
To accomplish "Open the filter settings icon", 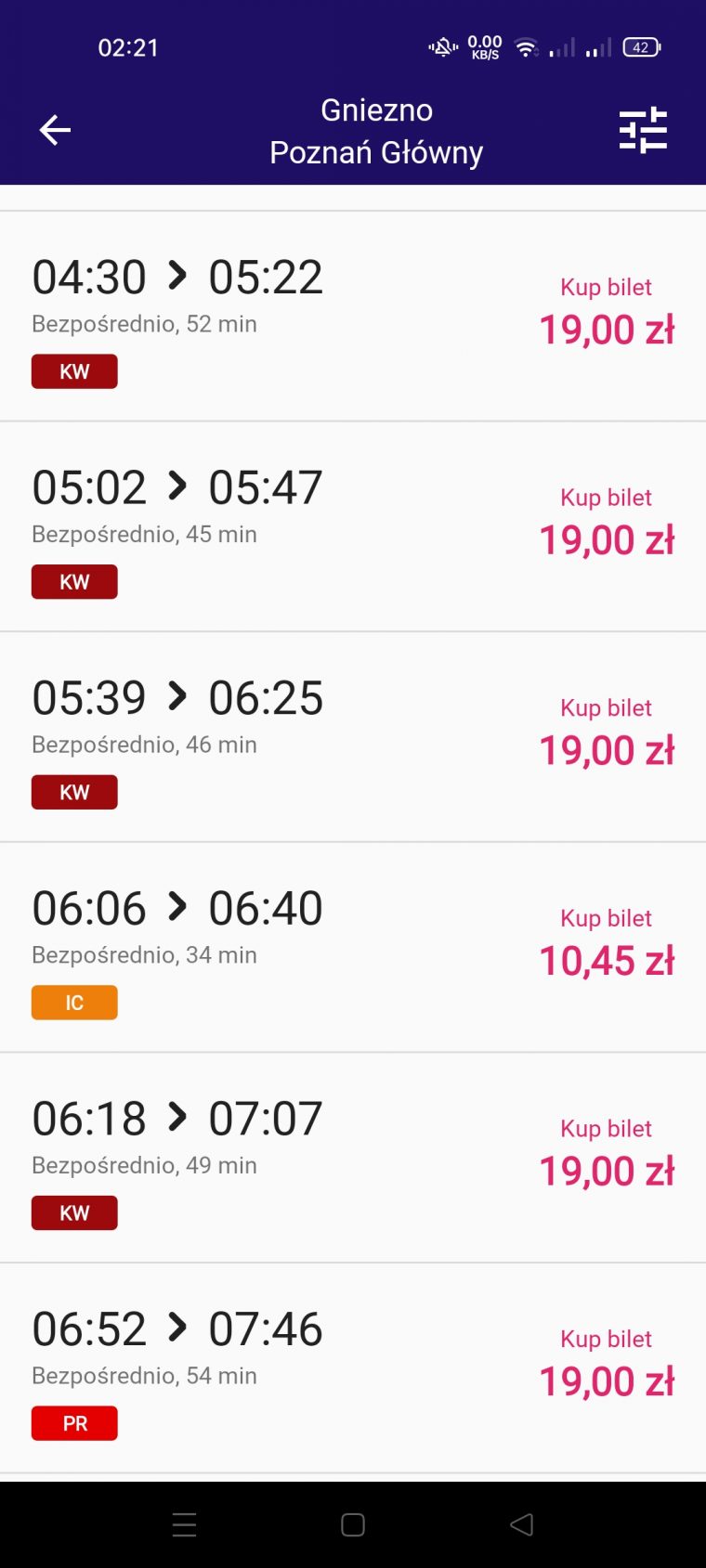I will [643, 130].
